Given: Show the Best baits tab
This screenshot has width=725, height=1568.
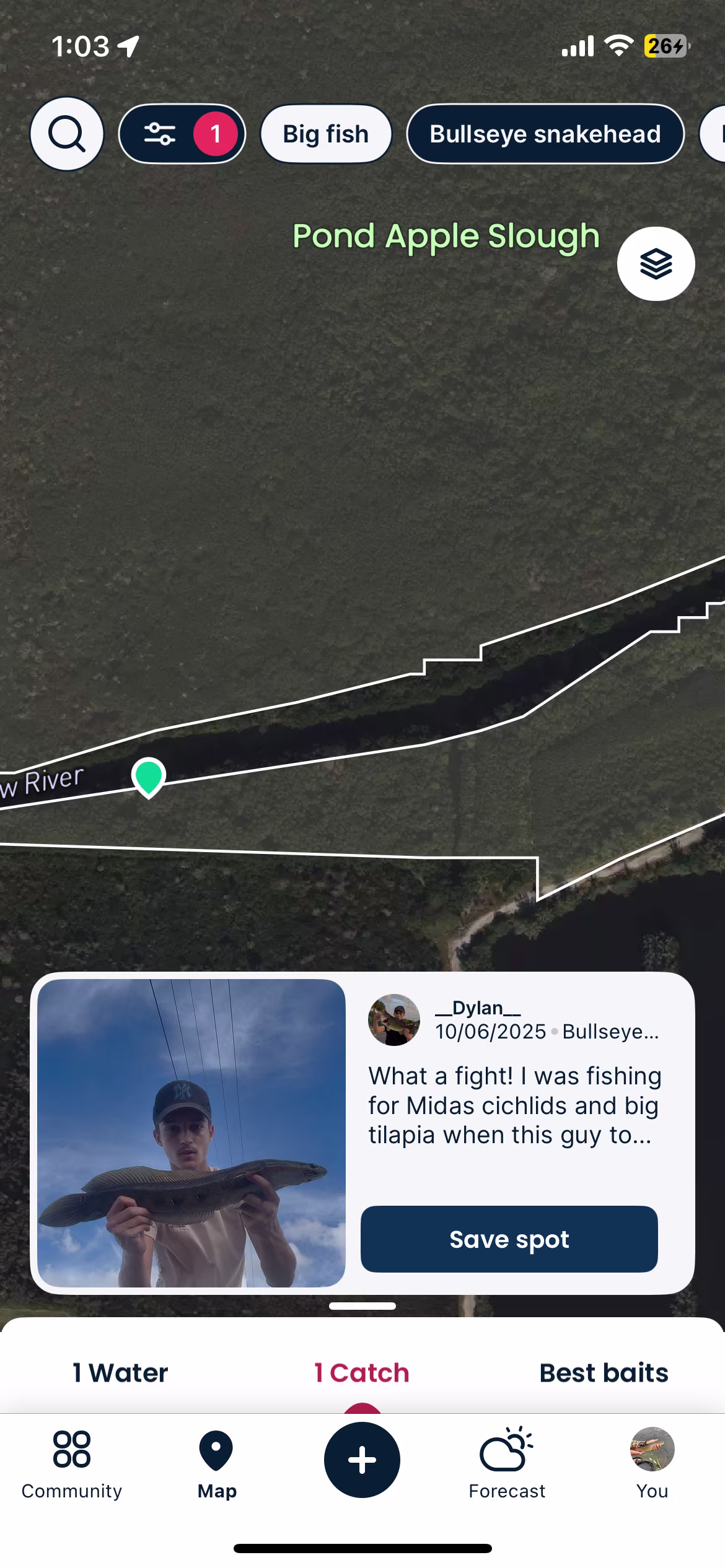Looking at the screenshot, I should 604,1373.
